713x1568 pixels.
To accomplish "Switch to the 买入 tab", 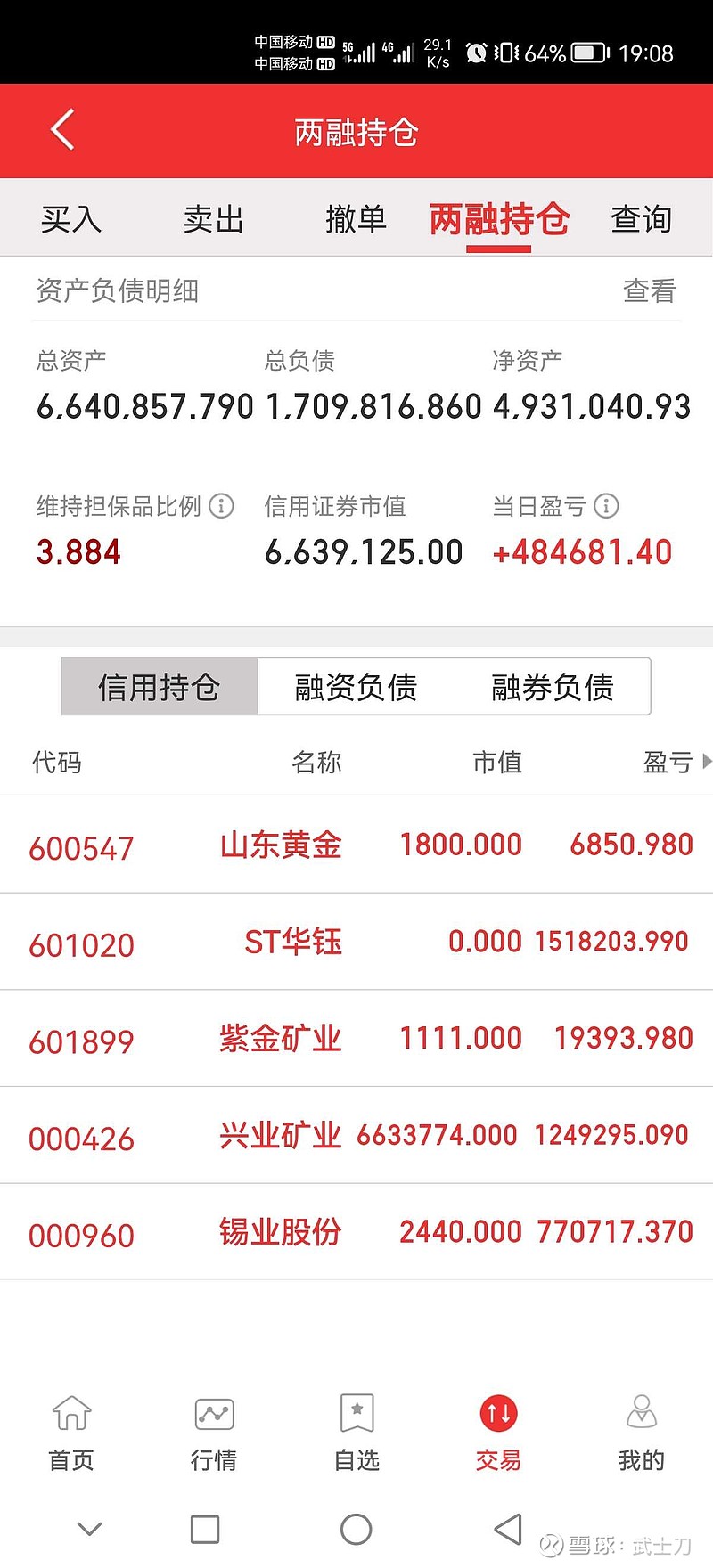I will 71,219.
